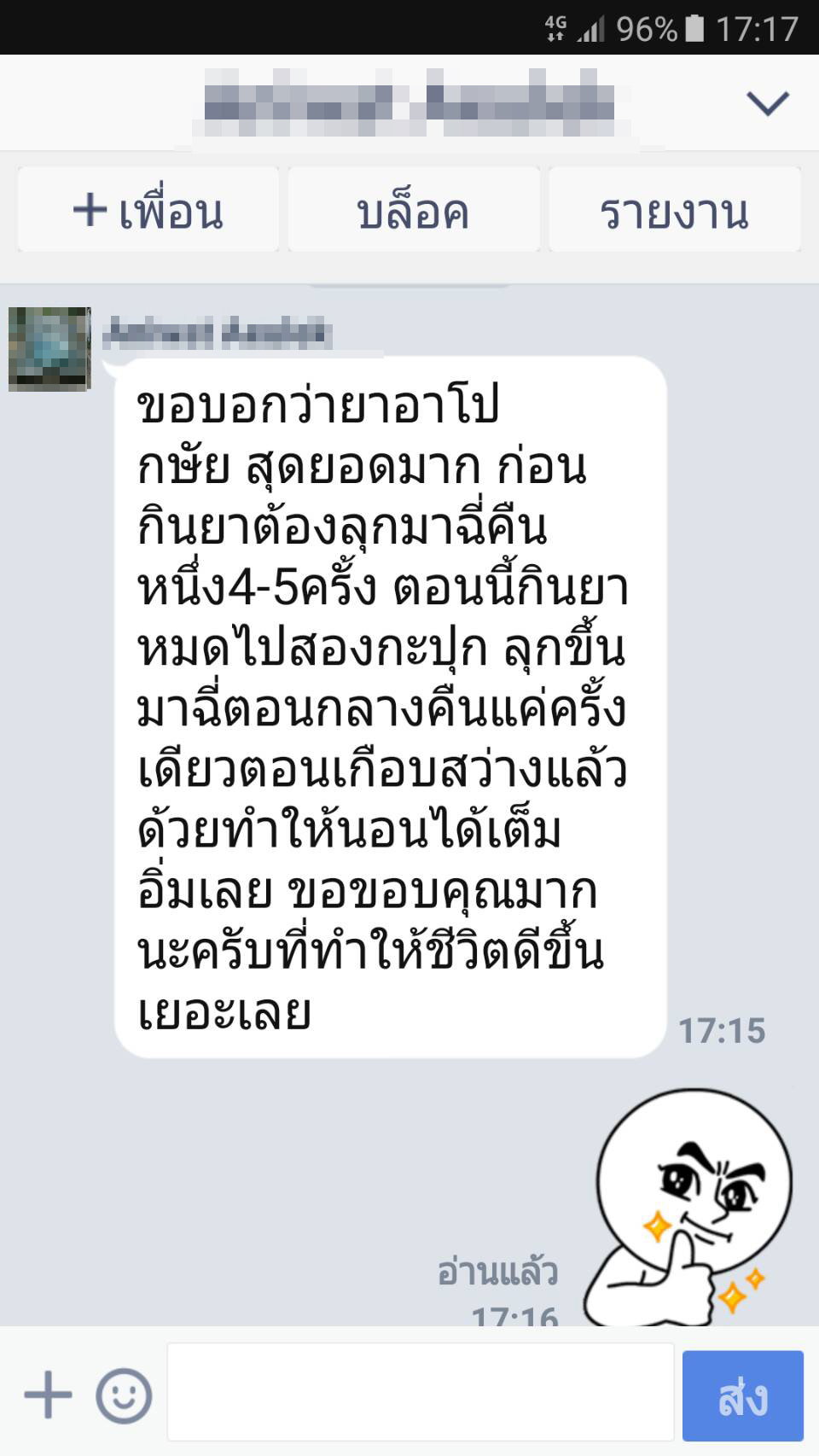
Task: Open the plus attachment menu
Action: pos(48,1395)
